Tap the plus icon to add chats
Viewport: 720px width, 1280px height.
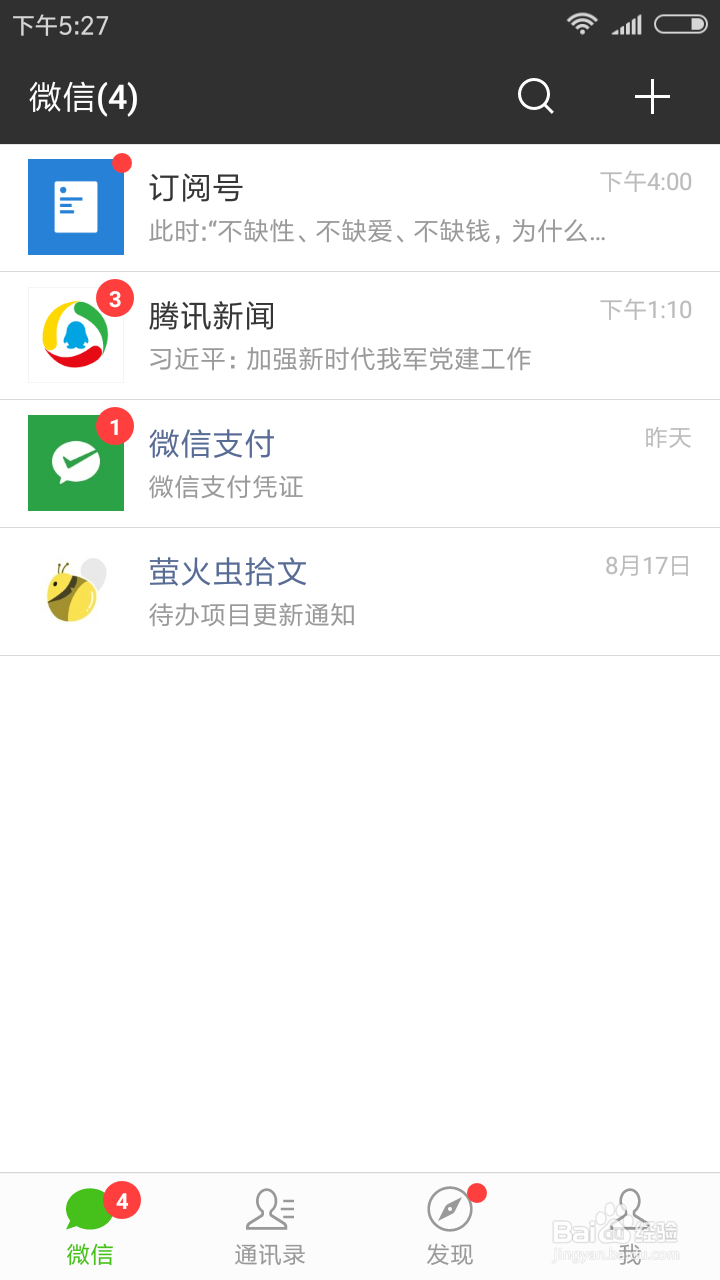653,97
